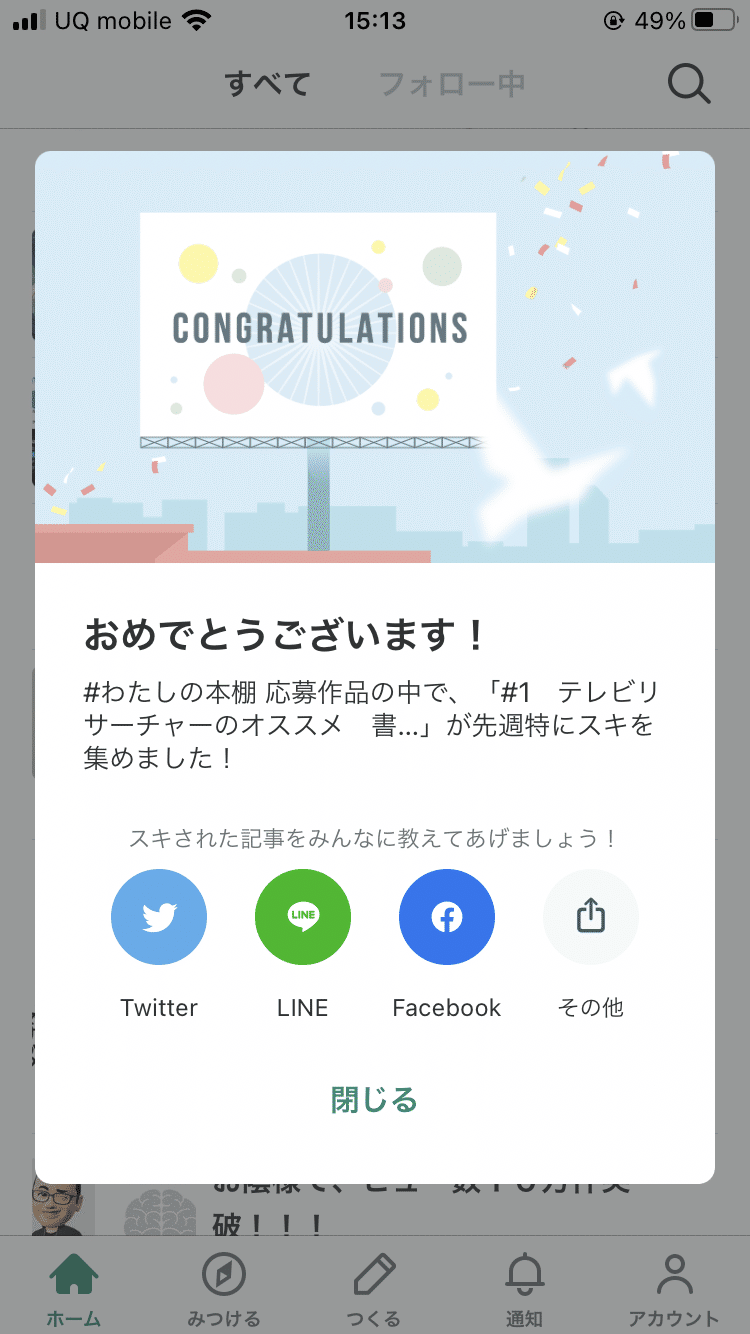Switch to the アカウント tab
The width and height of the screenshot is (750, 1334).
pos(674,1288)
